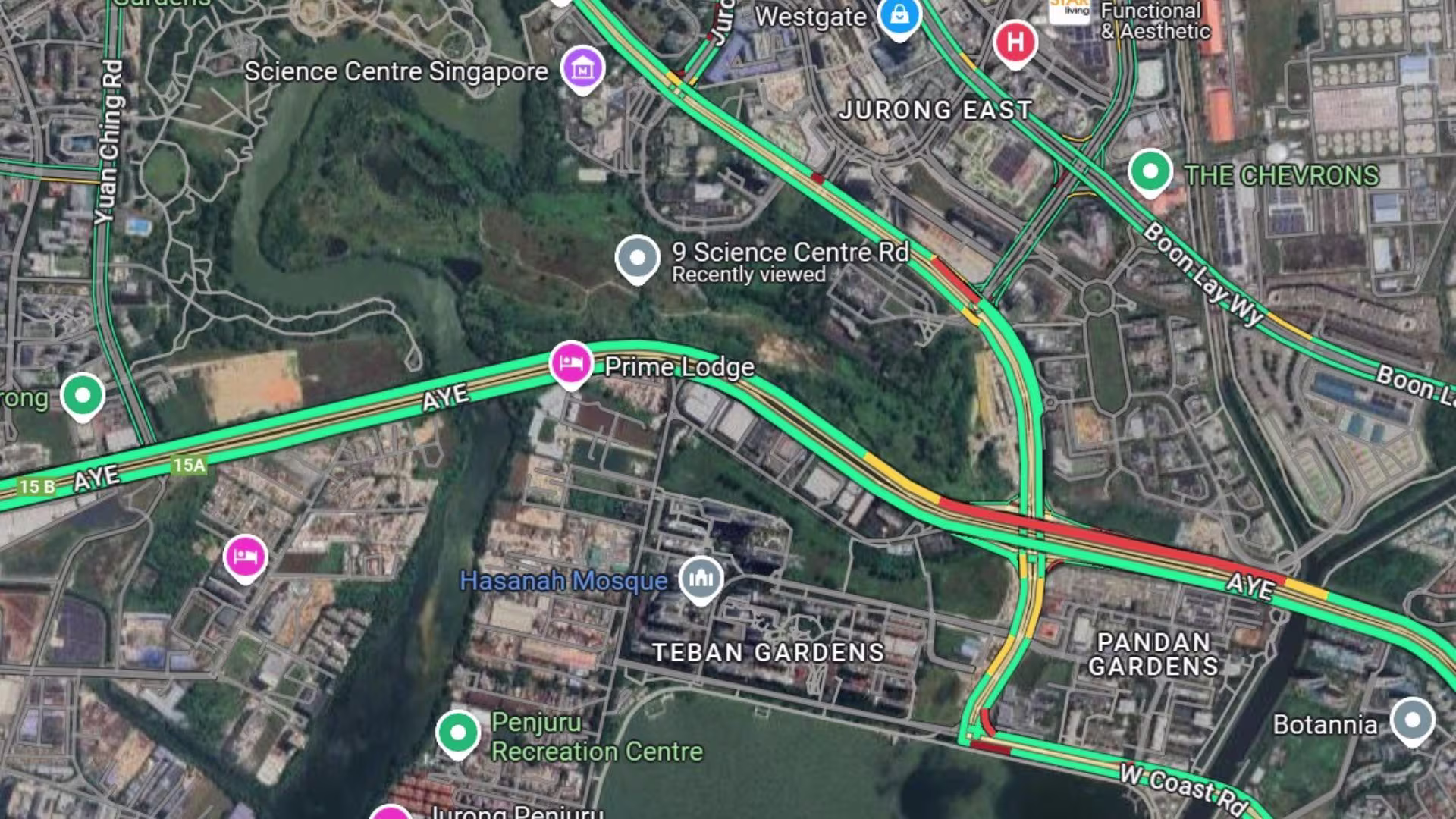Open the Prime Lodge hotel pin

[x=571, y=364]
